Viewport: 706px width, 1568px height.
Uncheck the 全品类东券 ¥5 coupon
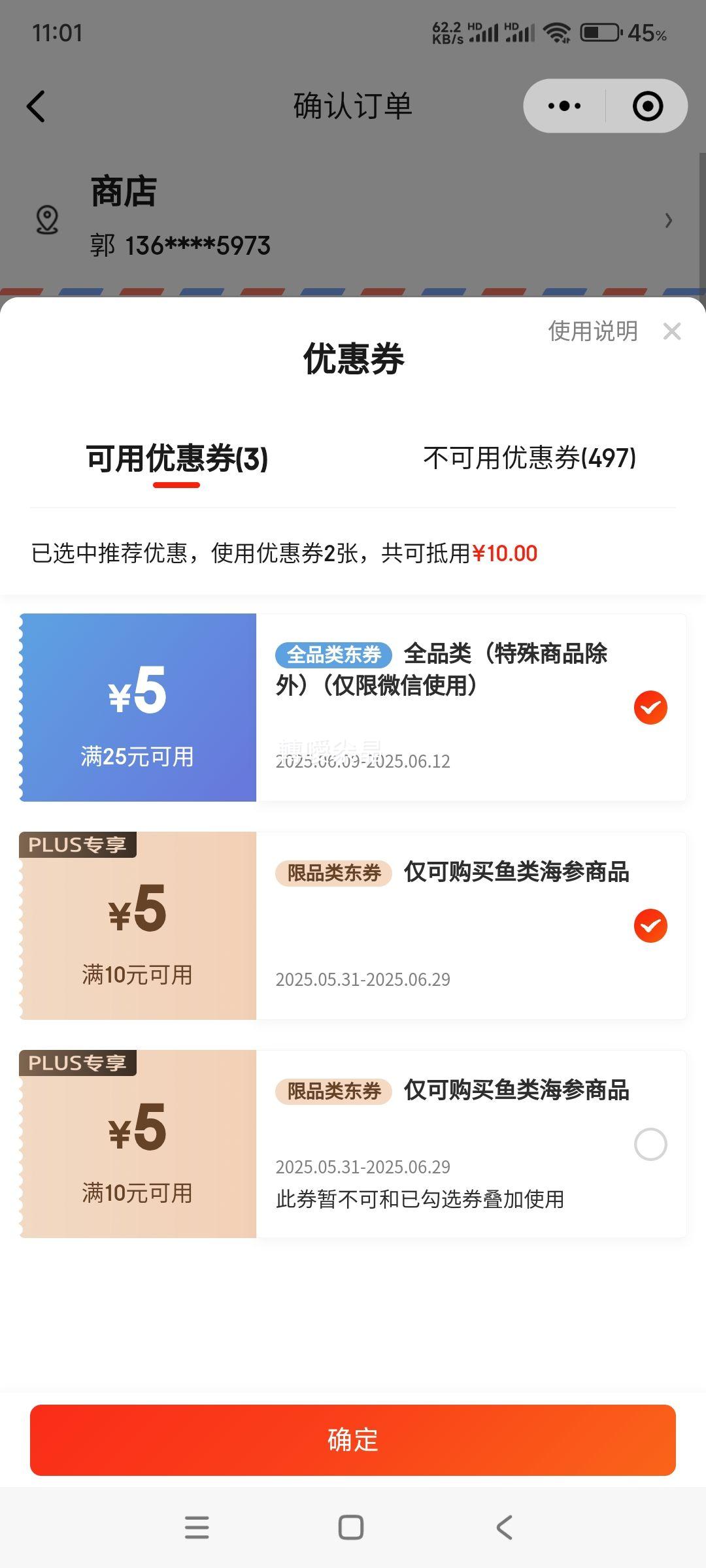[x=650, y=708]
